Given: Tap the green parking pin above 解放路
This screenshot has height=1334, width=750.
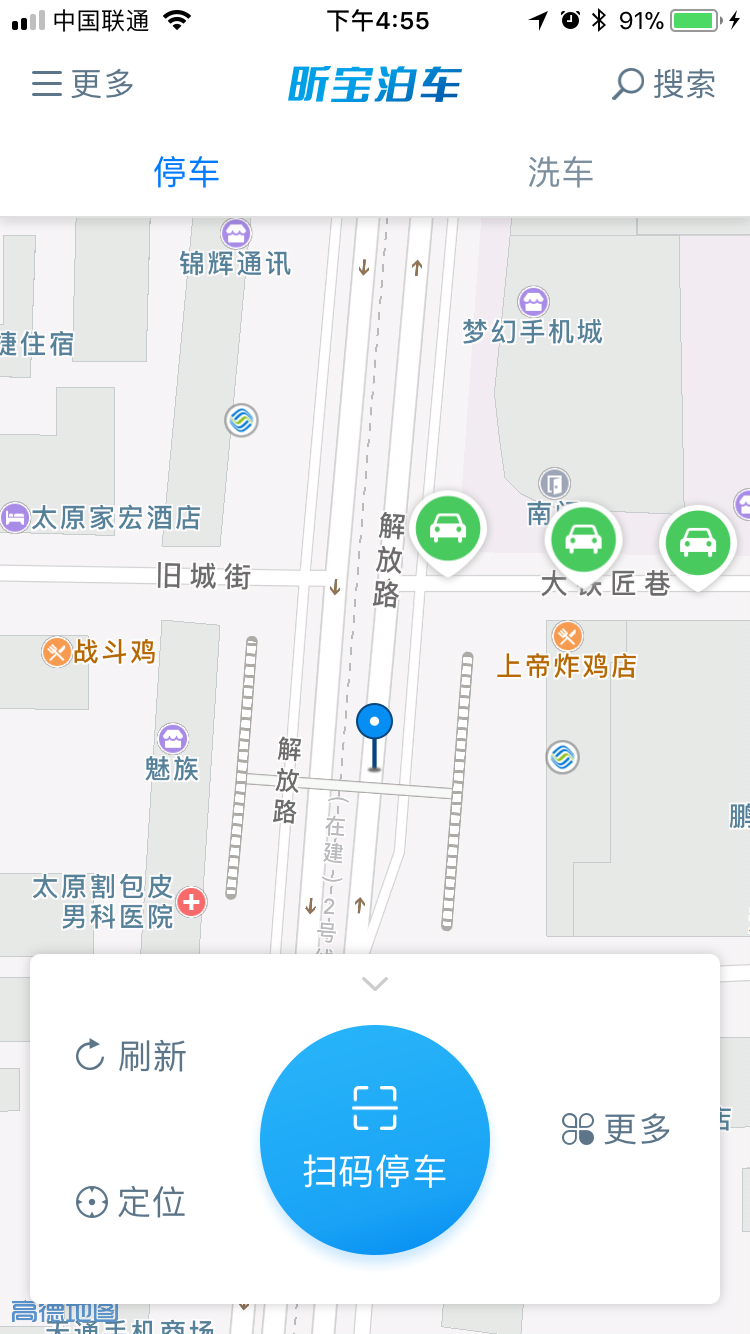Looking at the screenshot, I should tap(448, 528).
